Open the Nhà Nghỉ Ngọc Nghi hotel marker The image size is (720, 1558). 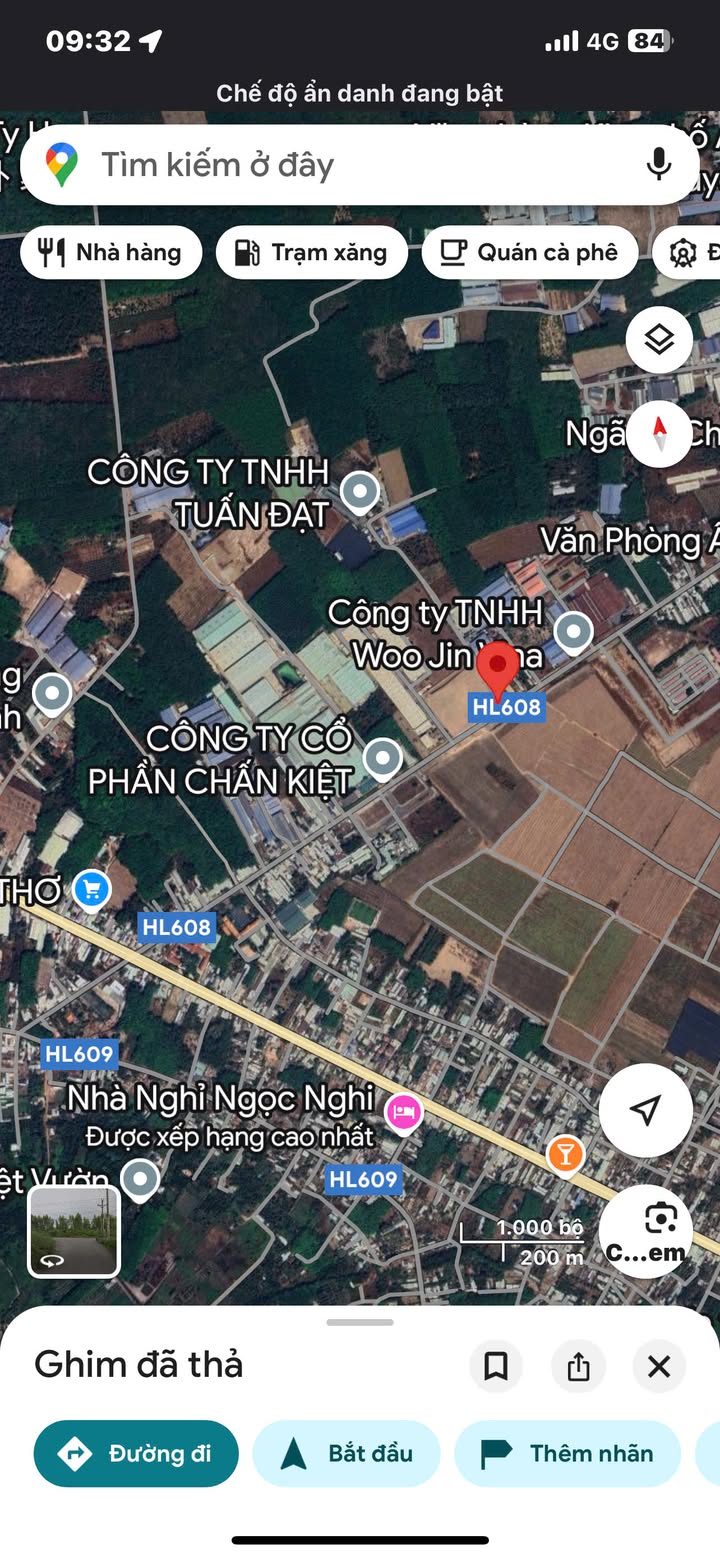click(404, 1111)
